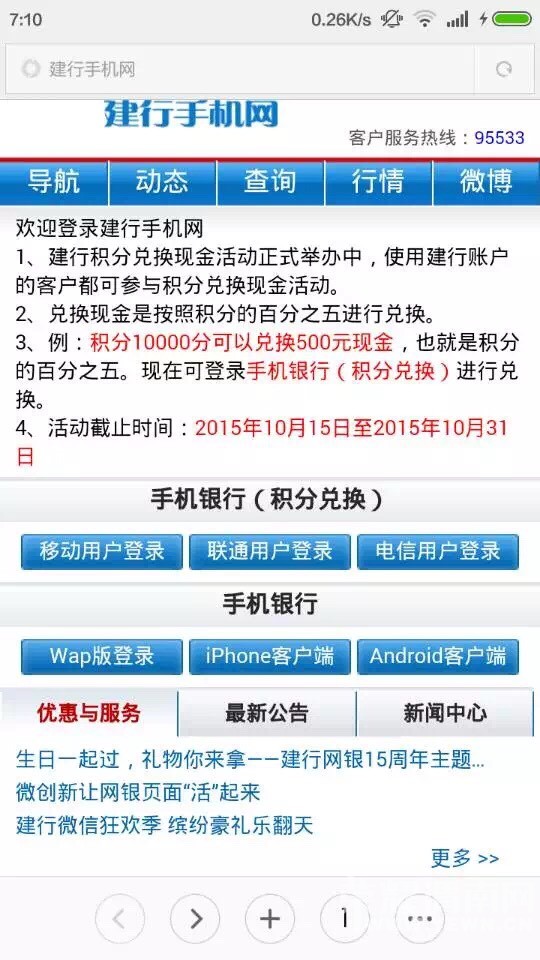Open 建行微信狂欢季 news link
The width and height of the screenshot is (540, 960).
click(x=164, y=826)
